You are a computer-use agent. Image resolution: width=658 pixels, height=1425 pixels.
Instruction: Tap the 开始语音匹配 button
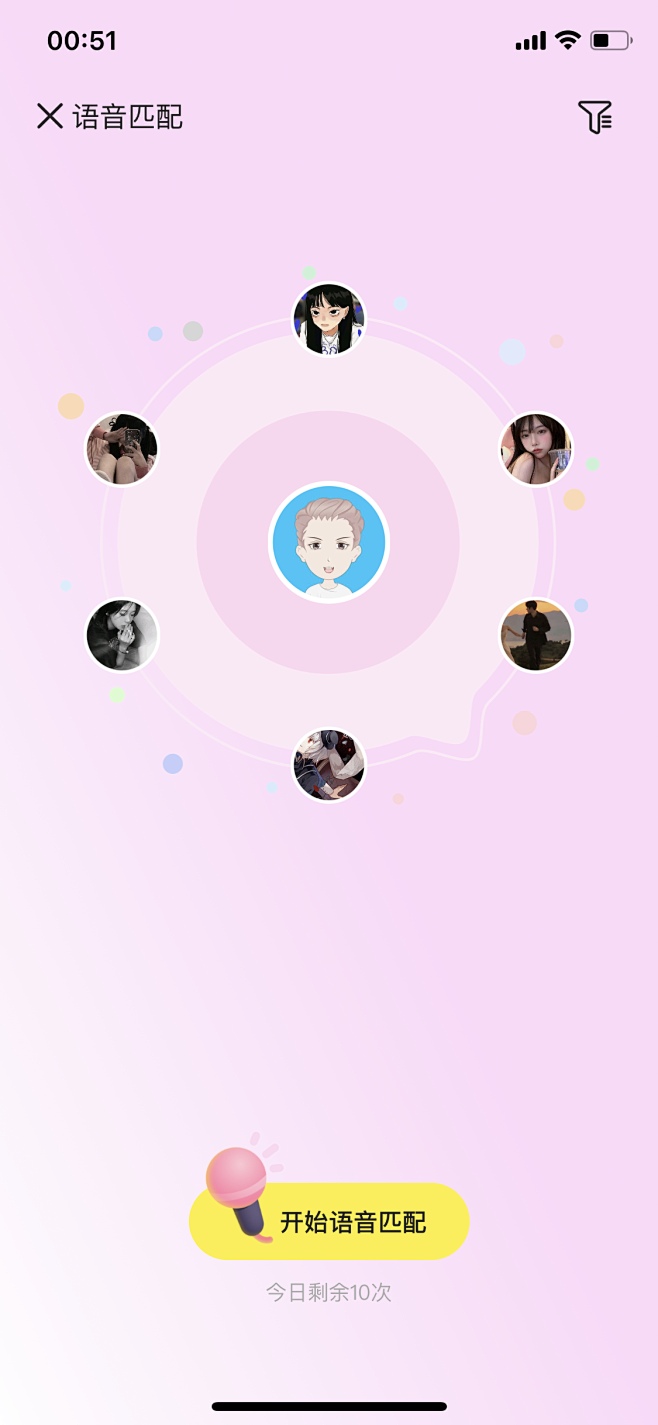pos(329,1221)
